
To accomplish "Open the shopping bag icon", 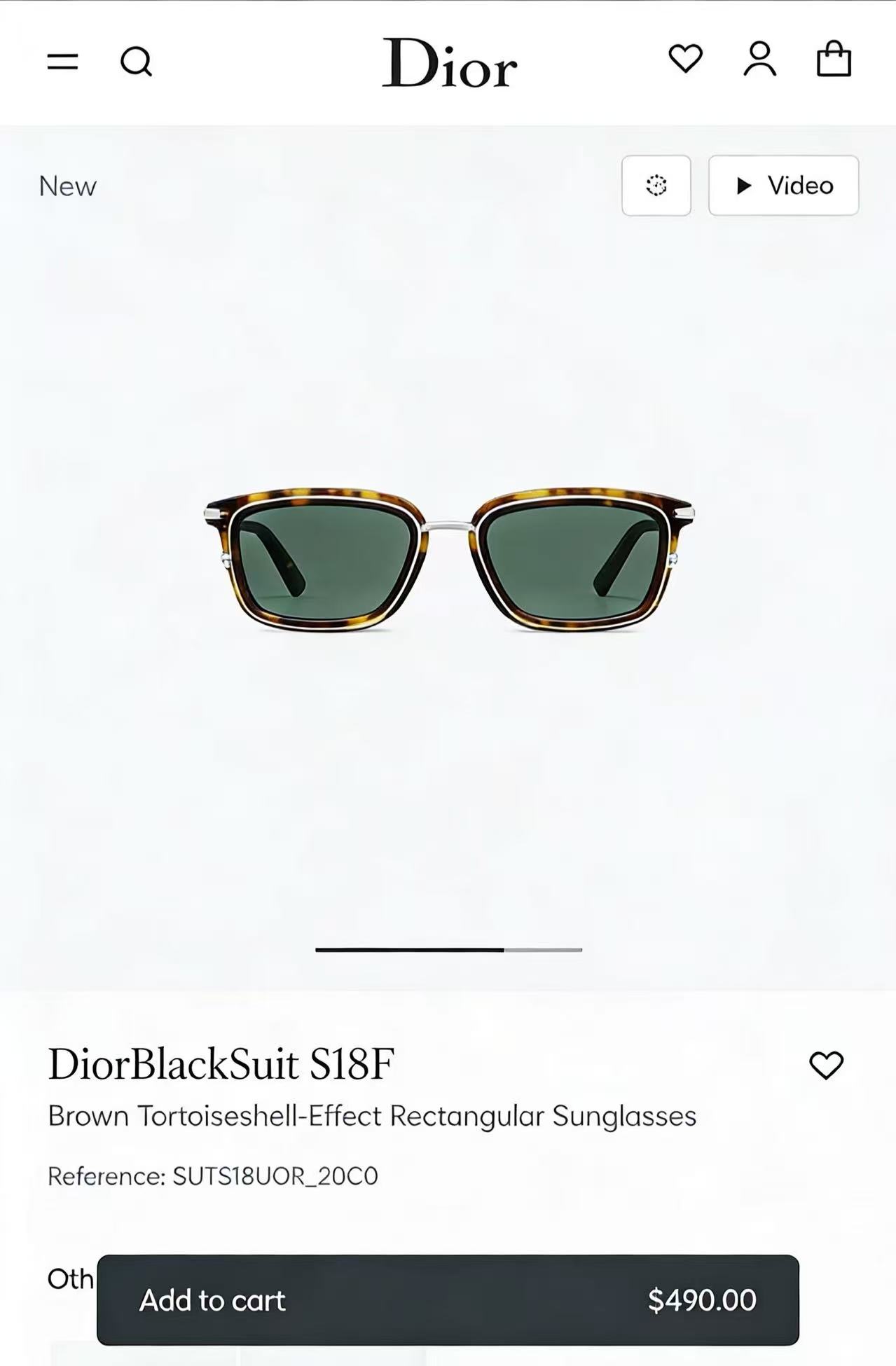I will [x=834, y=61].
